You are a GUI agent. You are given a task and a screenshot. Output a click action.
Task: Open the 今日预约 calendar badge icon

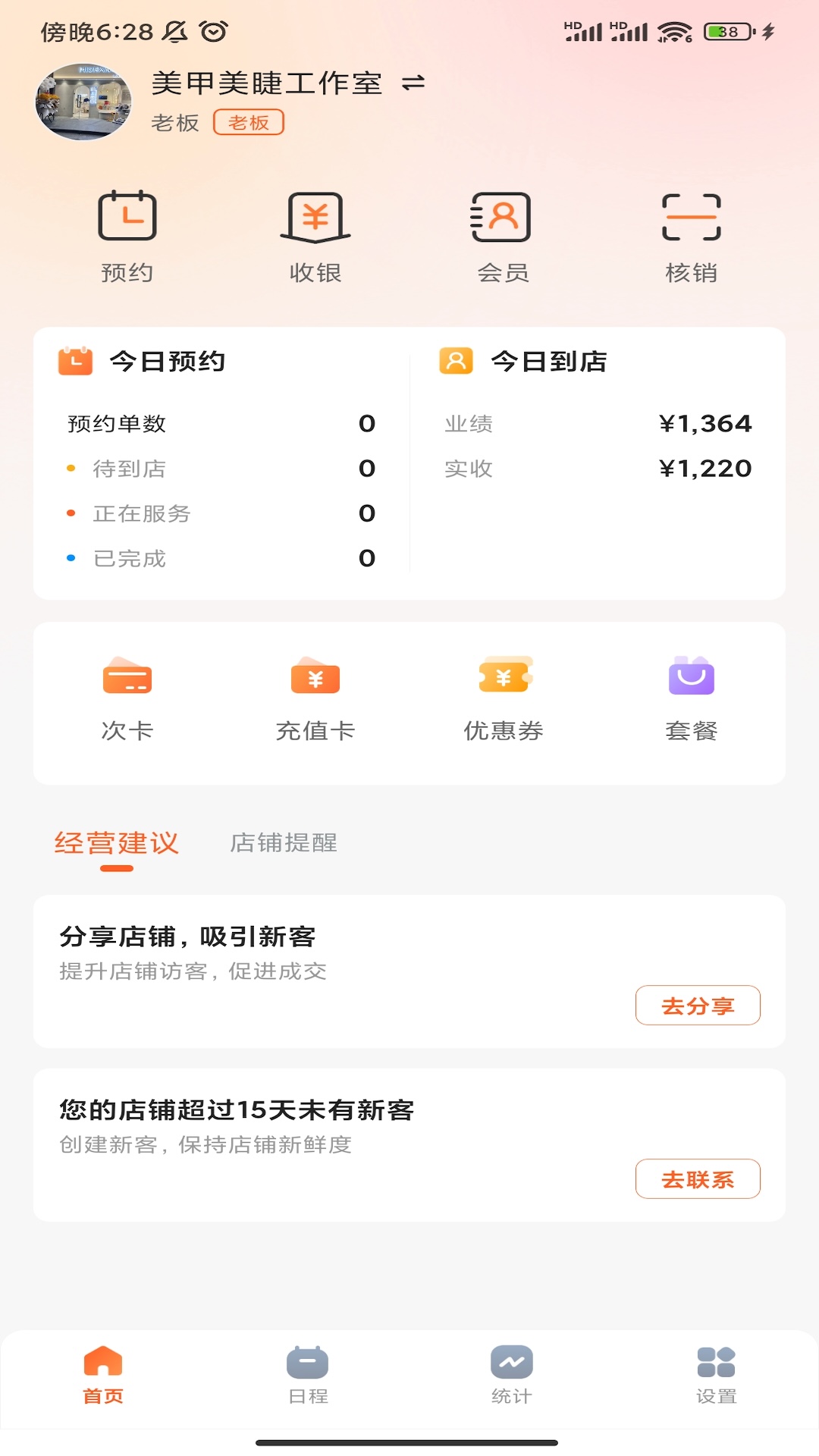point(74,362)
